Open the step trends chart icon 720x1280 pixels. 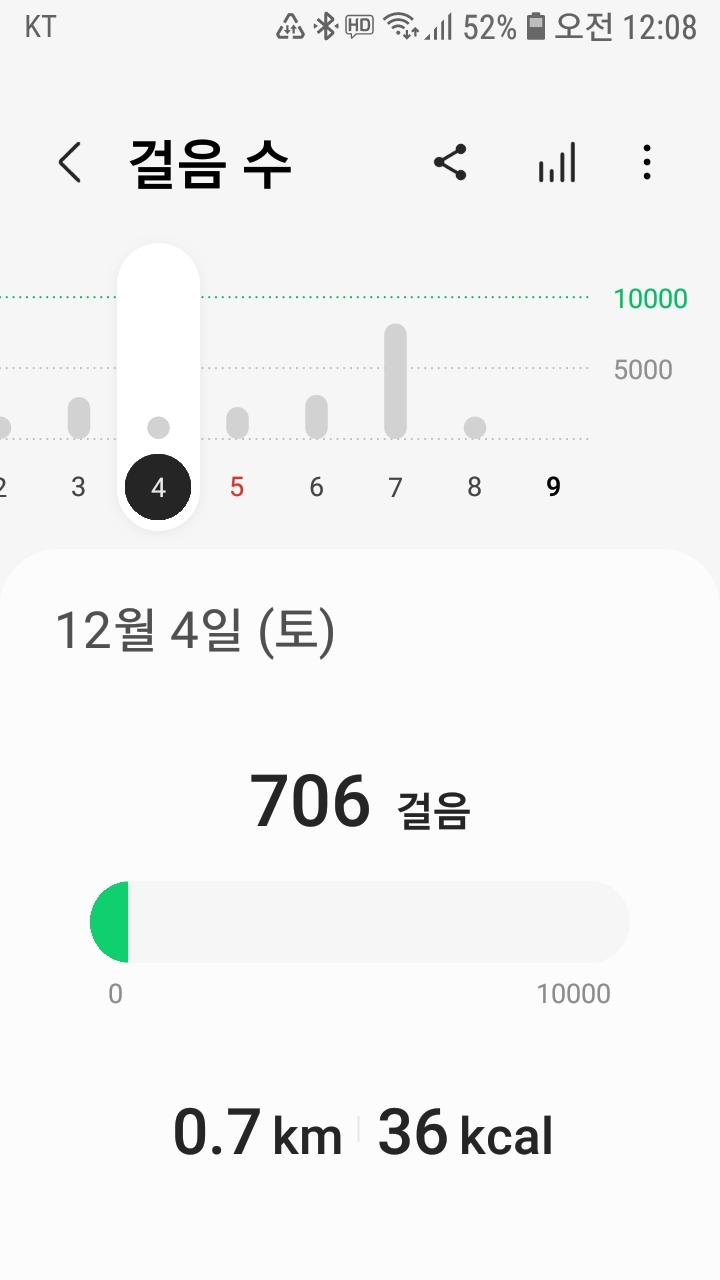[557, 162]
